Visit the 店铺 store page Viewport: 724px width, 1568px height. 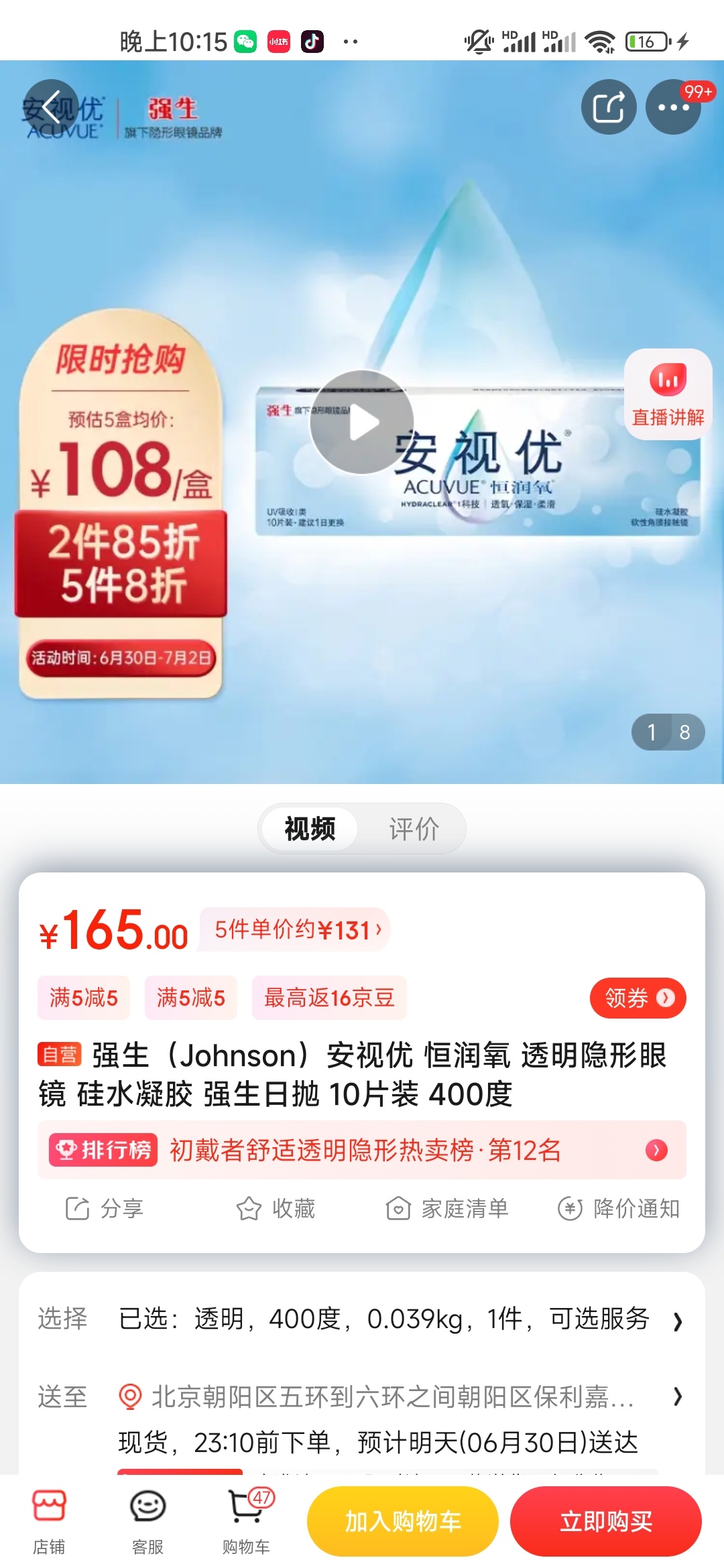[49, 1521]
